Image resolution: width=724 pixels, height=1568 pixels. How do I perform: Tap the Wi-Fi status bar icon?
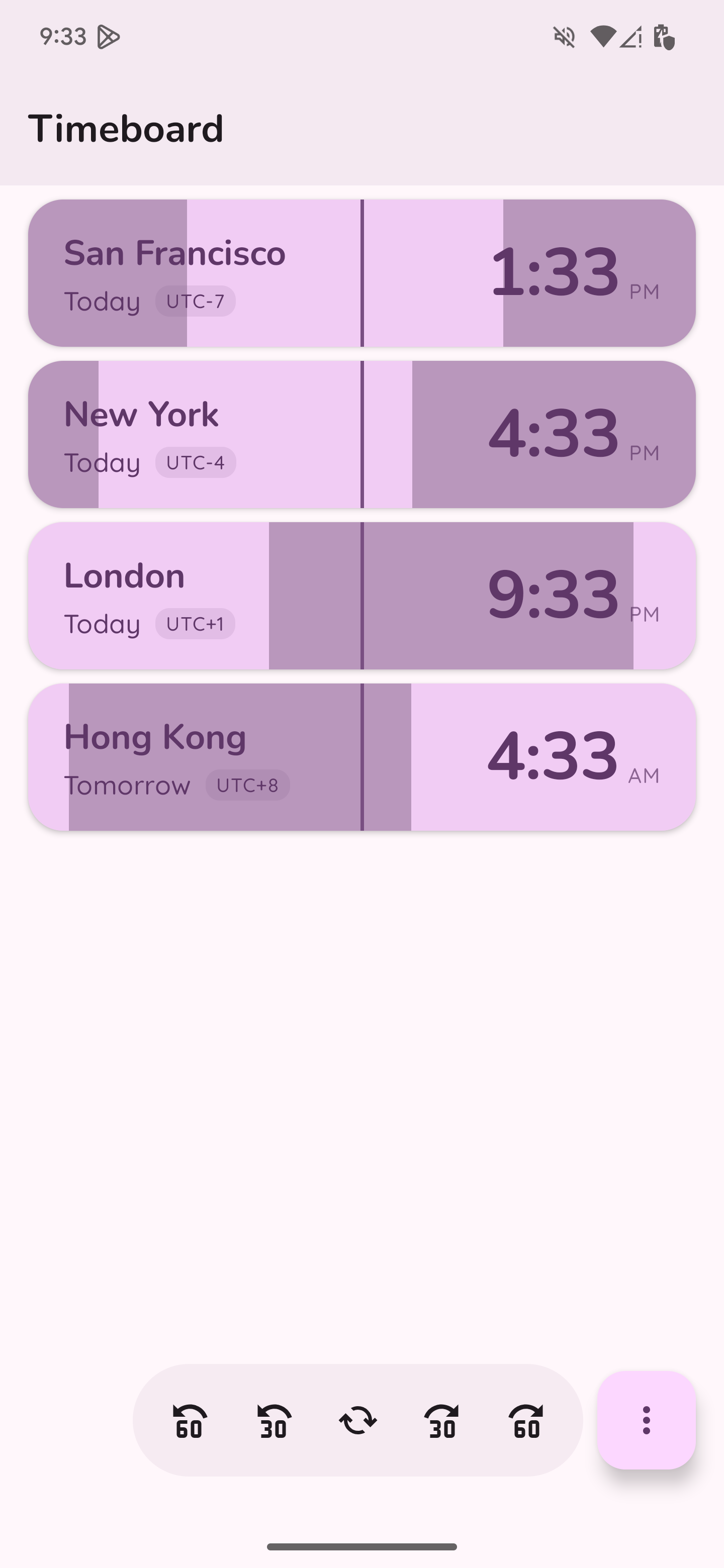(x=603, y=38)
